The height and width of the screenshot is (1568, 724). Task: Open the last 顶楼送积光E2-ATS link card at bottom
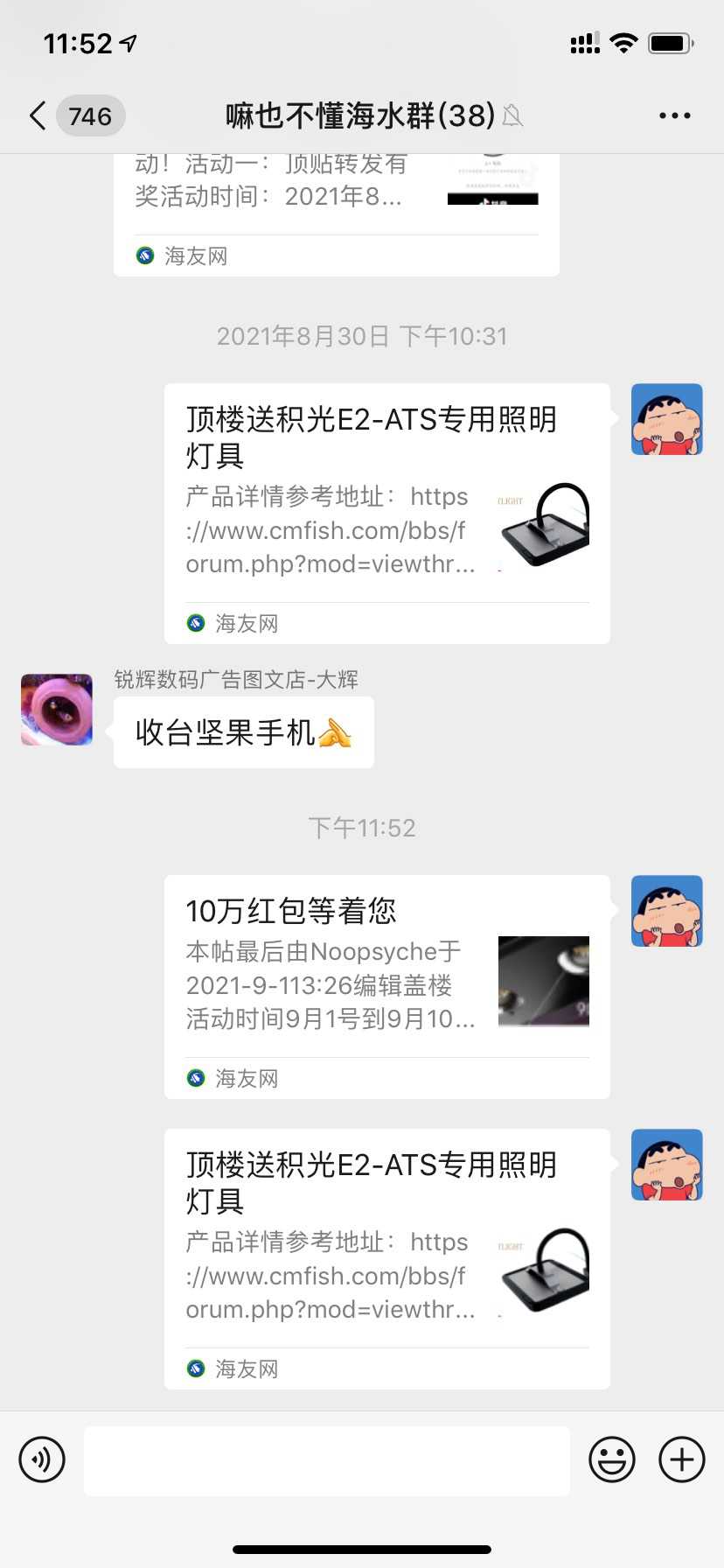click(x=386, y=1258)
